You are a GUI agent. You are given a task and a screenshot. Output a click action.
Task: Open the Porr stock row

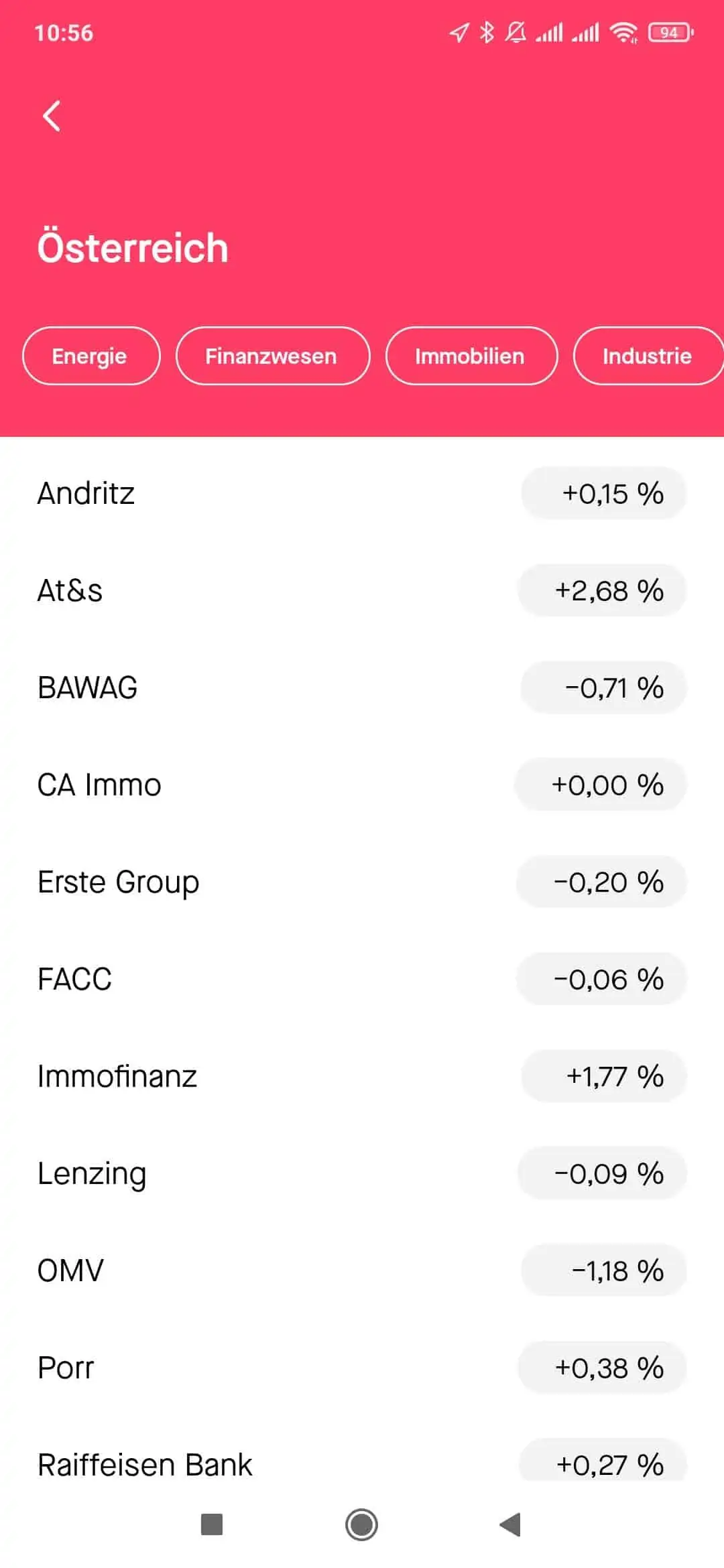pos(362,1368)
